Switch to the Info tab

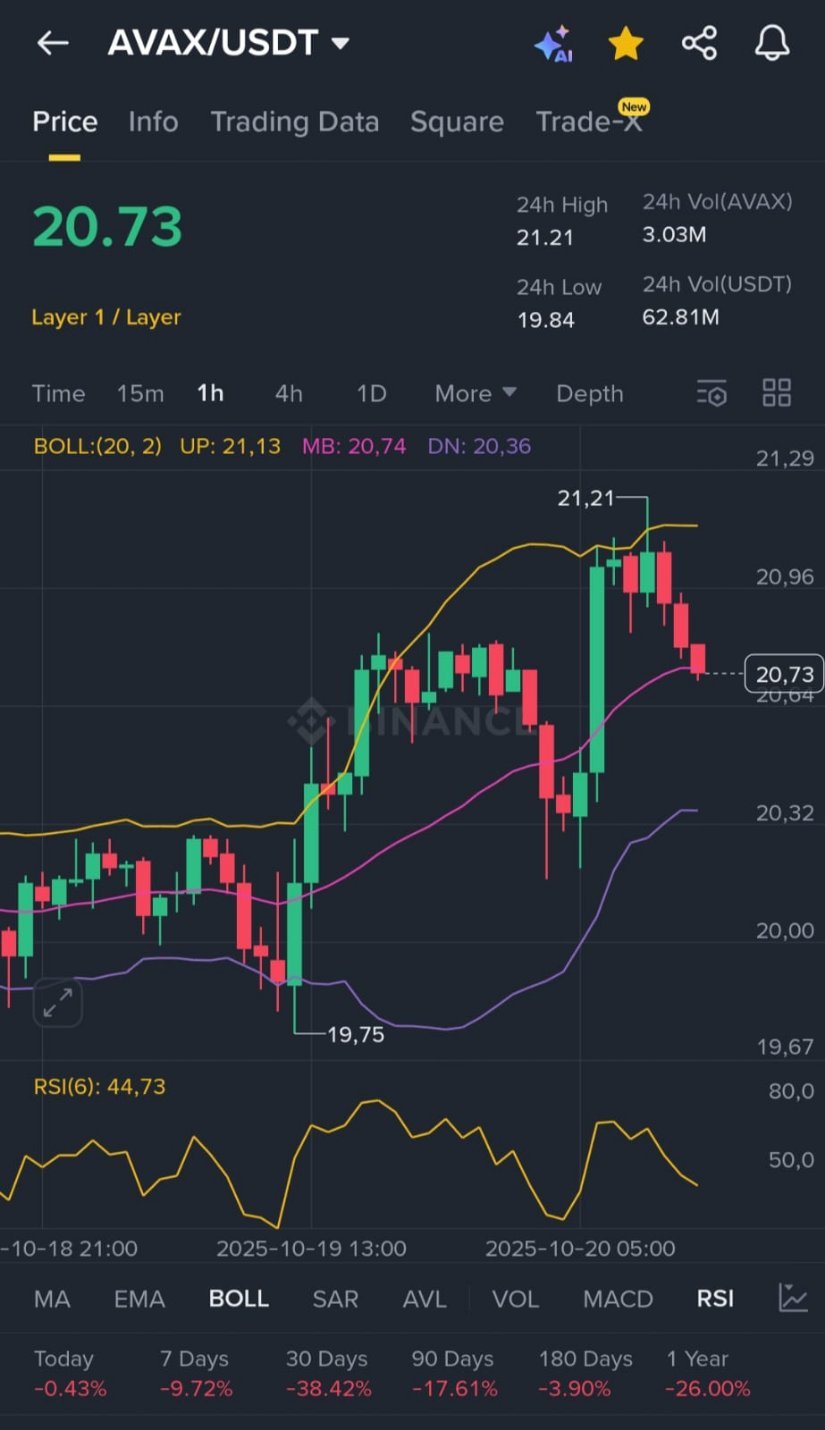153,122
